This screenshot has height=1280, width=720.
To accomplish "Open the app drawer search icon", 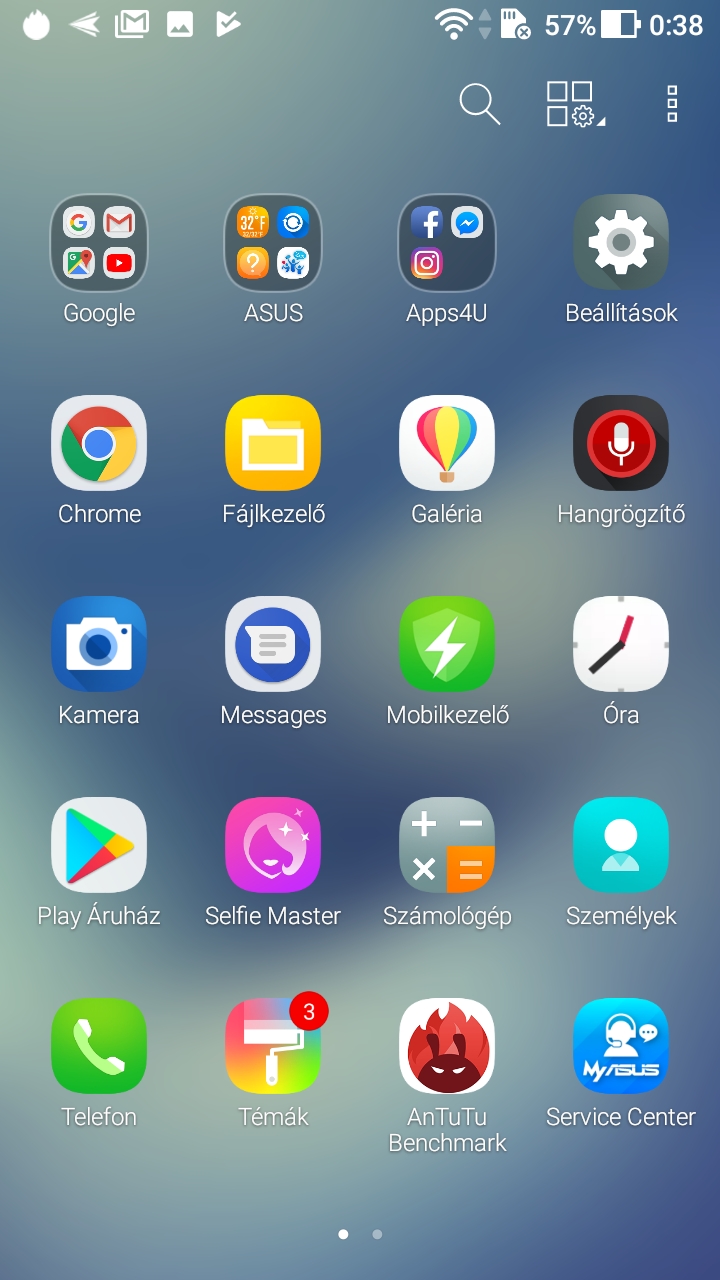I will (x=479, y=104).
